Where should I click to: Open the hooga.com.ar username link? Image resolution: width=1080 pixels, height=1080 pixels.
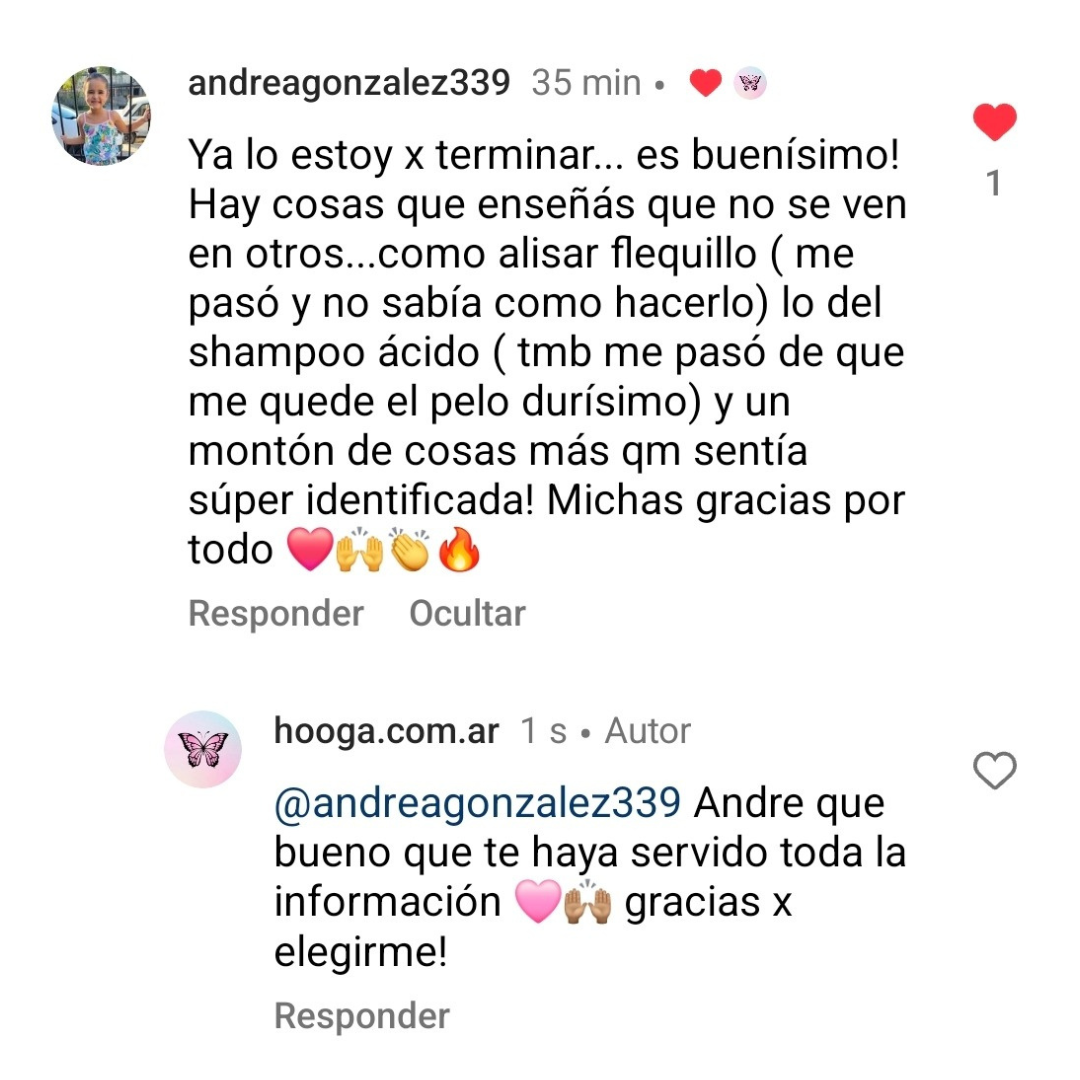(x=386, y=732)
